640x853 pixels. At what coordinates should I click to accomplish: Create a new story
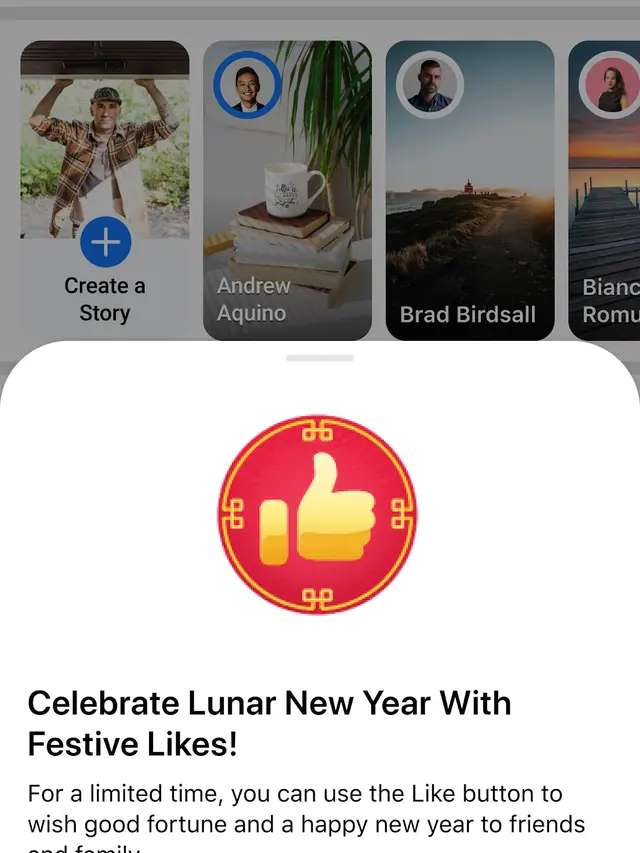click(105, 243)
